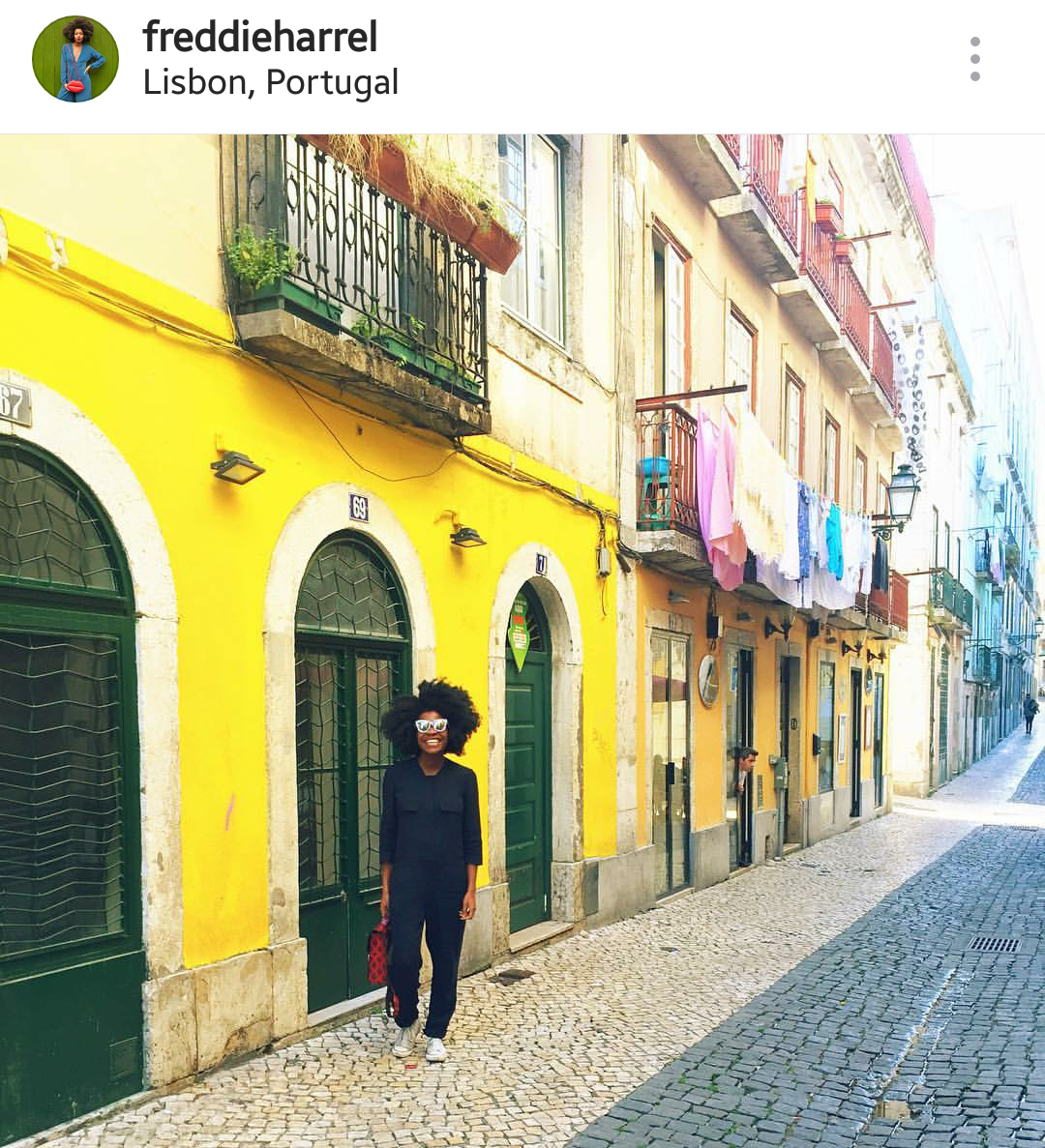Open the freddieharrel username link

[259, 38]
